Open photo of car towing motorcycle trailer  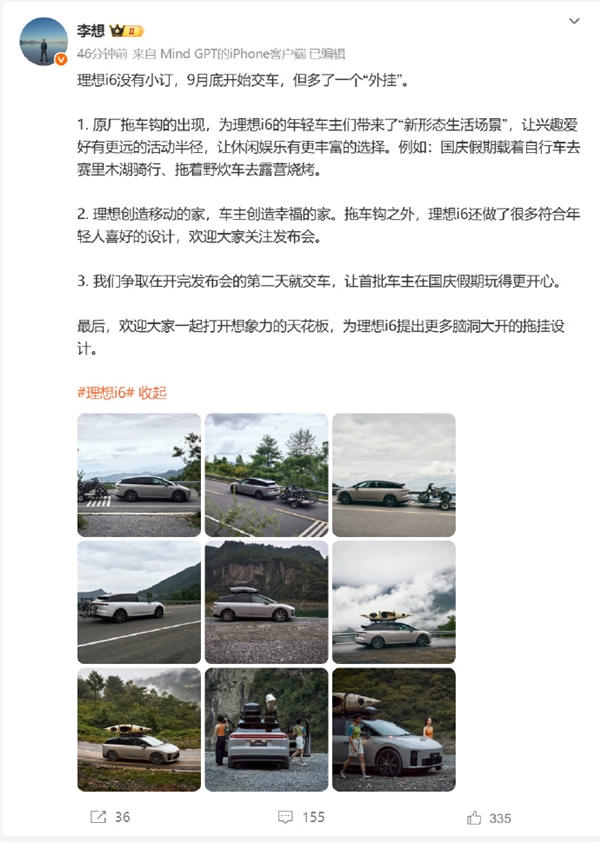coord(393,475)
